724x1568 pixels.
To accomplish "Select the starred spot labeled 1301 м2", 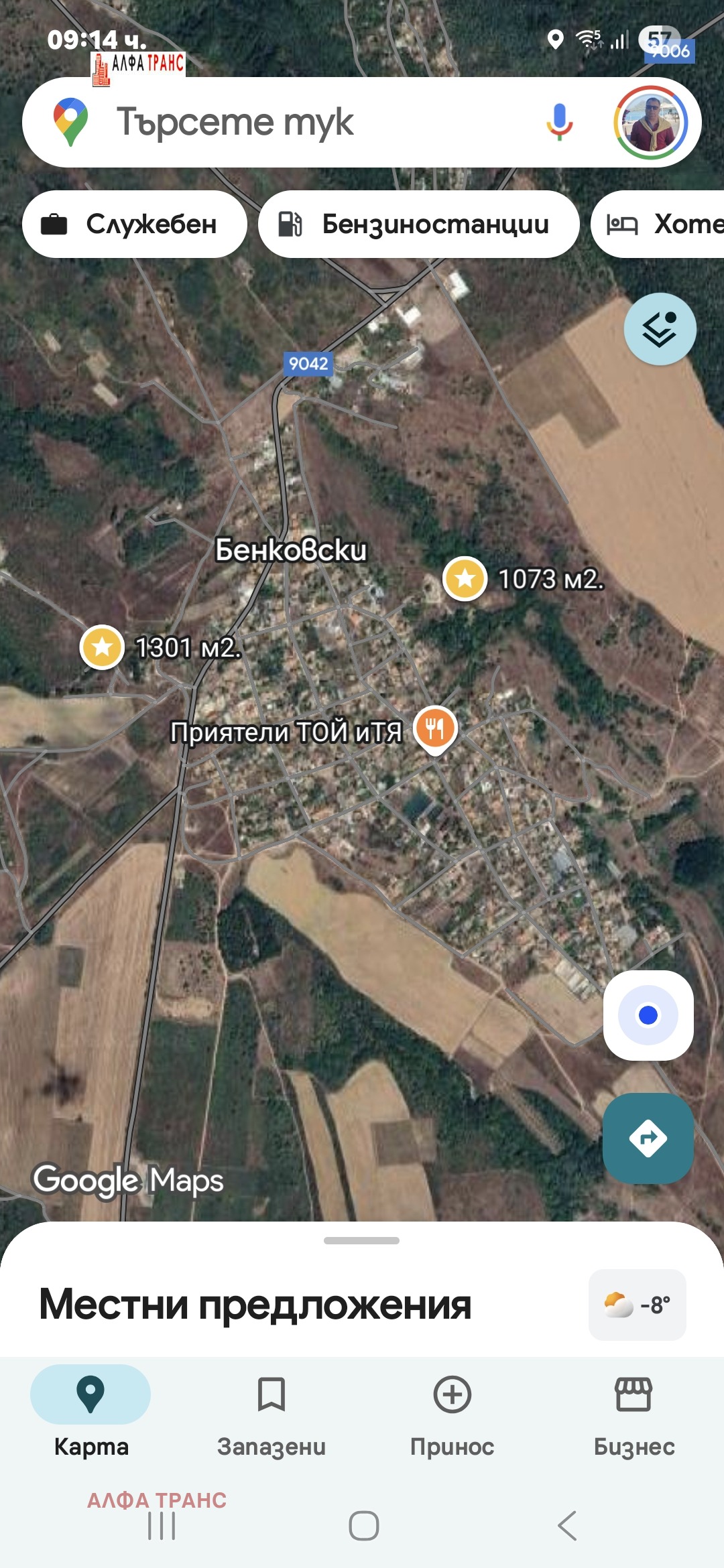I will (102, 649).
